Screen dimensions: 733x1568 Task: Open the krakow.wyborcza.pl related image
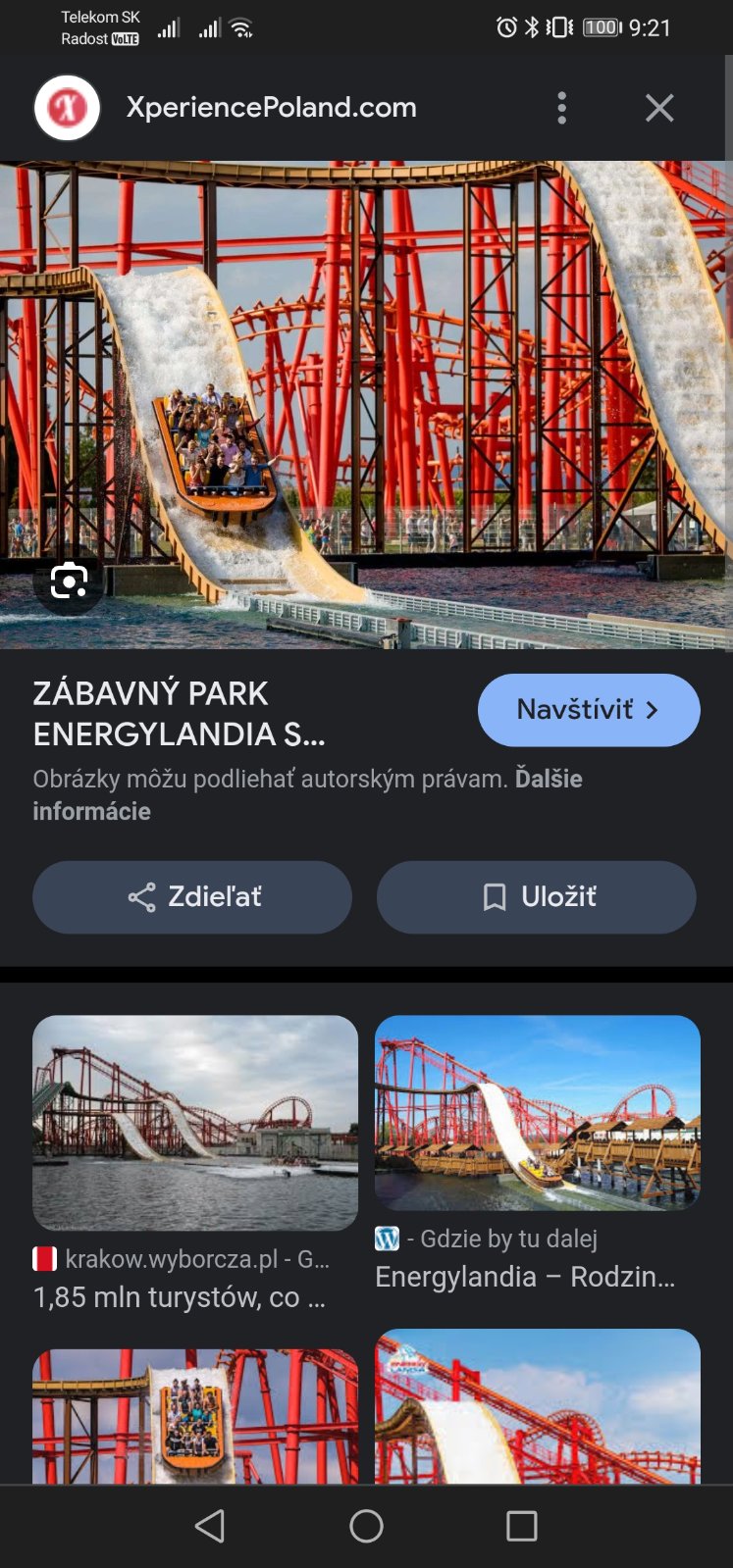(195, 1123)
